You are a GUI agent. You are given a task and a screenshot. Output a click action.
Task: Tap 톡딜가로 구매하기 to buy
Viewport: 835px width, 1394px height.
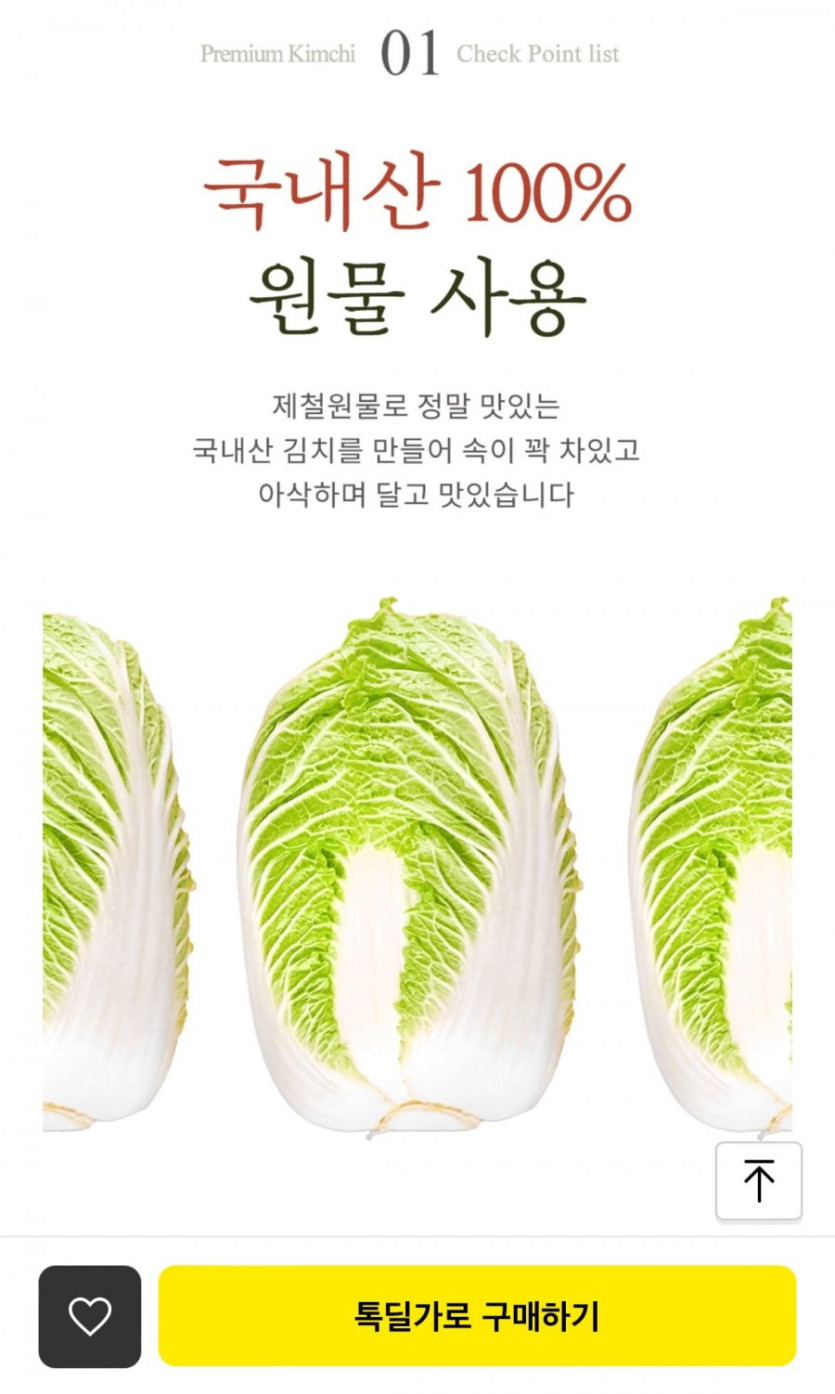[477, 1316]
